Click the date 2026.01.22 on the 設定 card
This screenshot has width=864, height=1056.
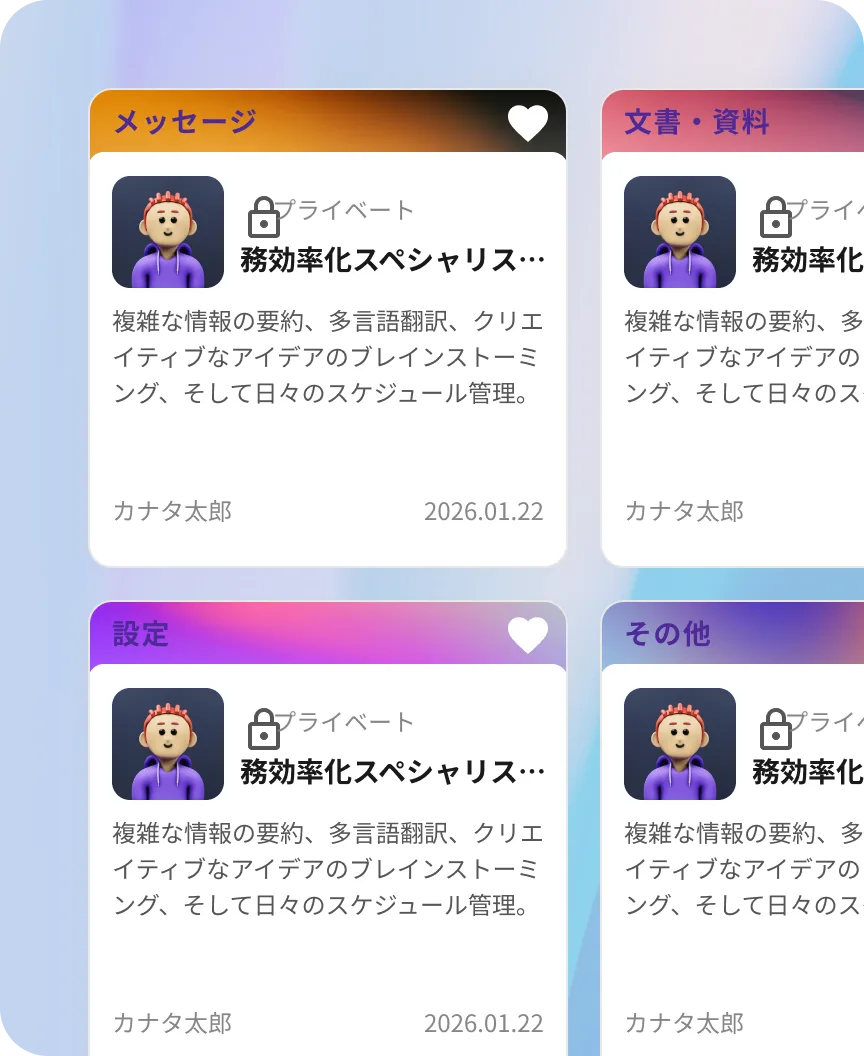coord(485,1025)
